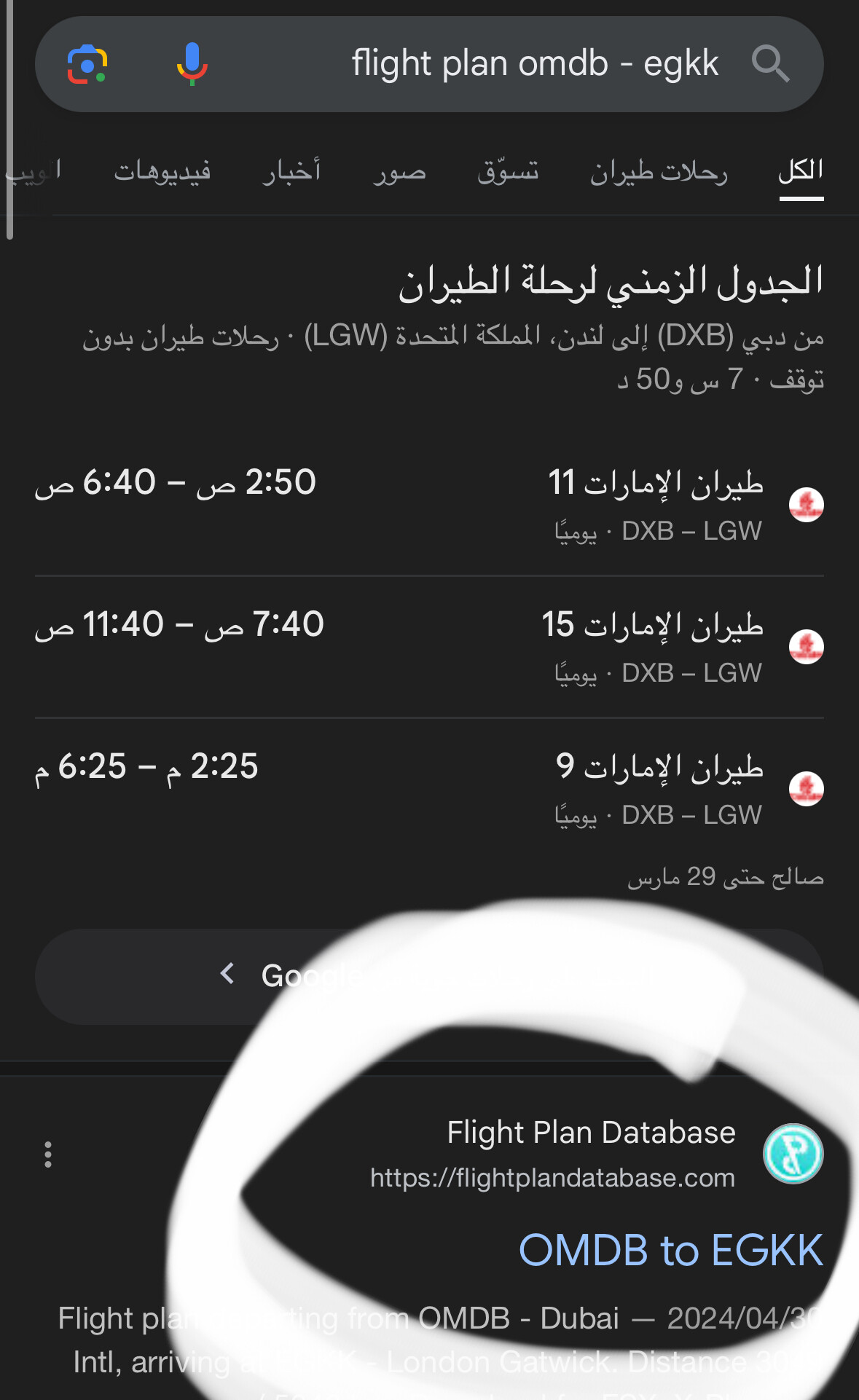Switch to the صور tab
859x1400 pixels.
(x=399, y=172)
